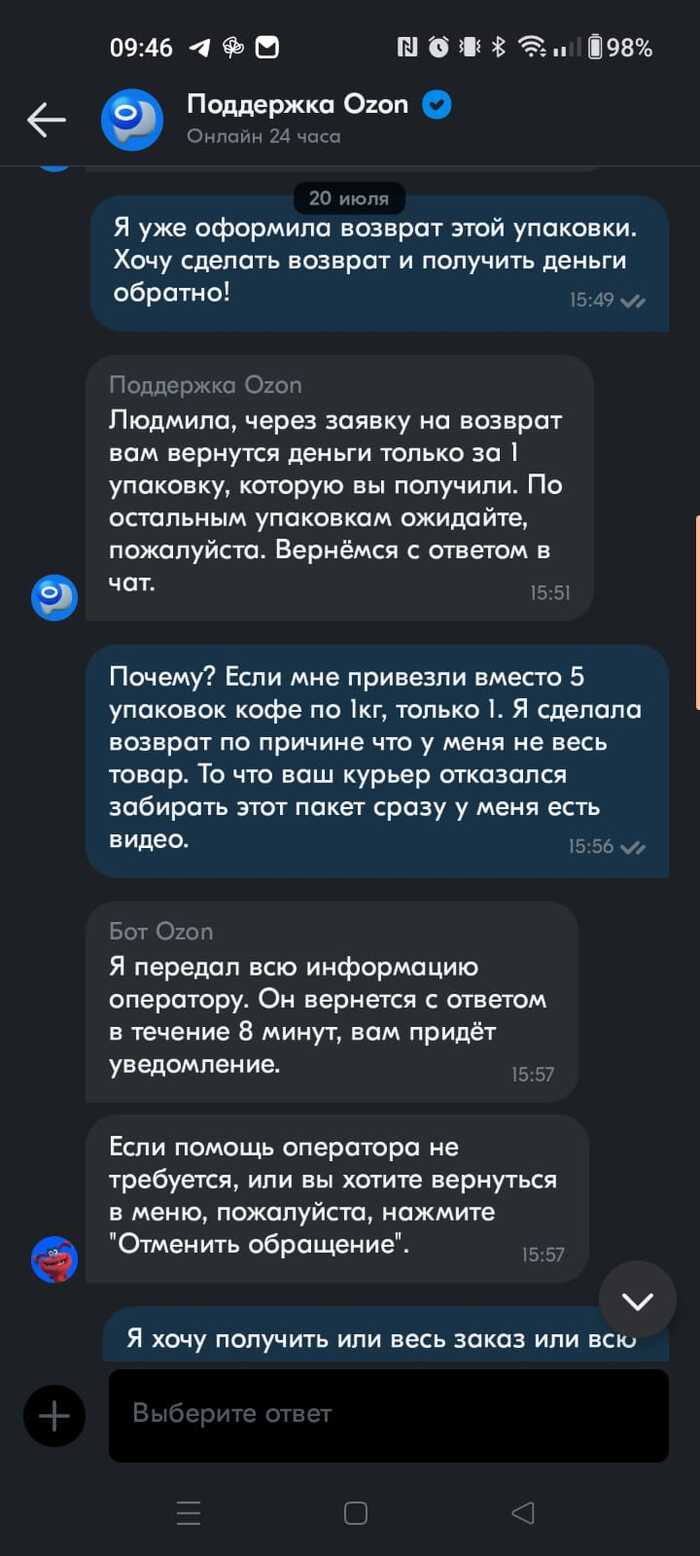Open the attachment plus button
Image resolution: width=700 pixels, height=1556 pixels.
54,1416
